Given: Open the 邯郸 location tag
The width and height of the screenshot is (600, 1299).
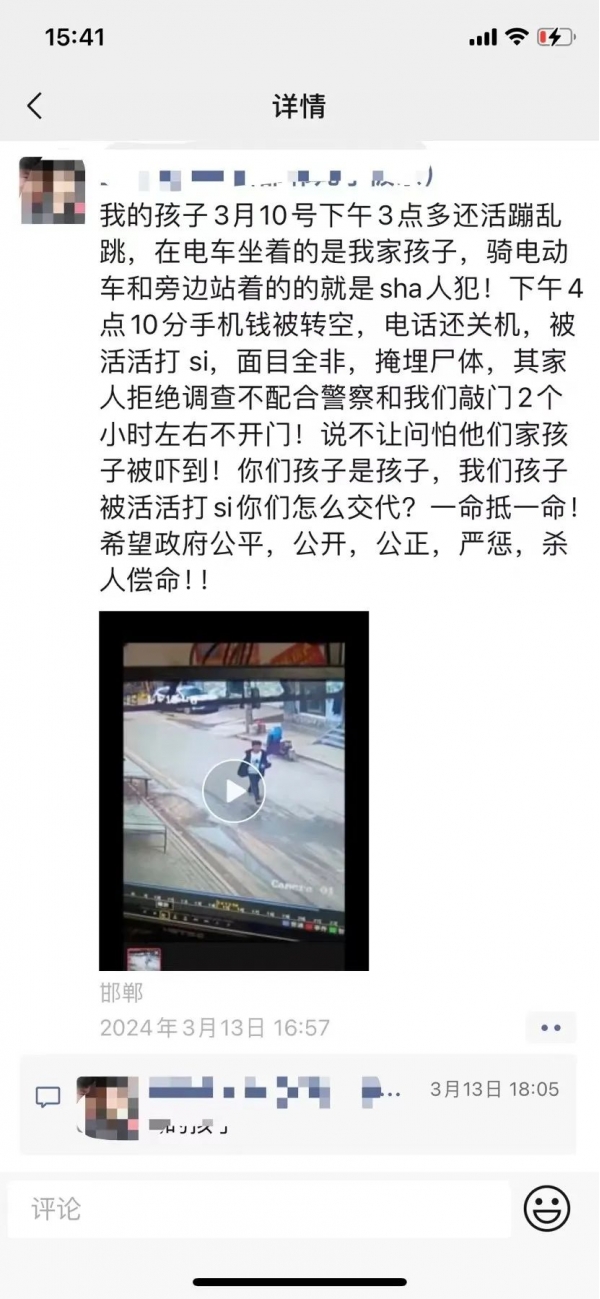Looking at the screenshot, I should 121,992.
